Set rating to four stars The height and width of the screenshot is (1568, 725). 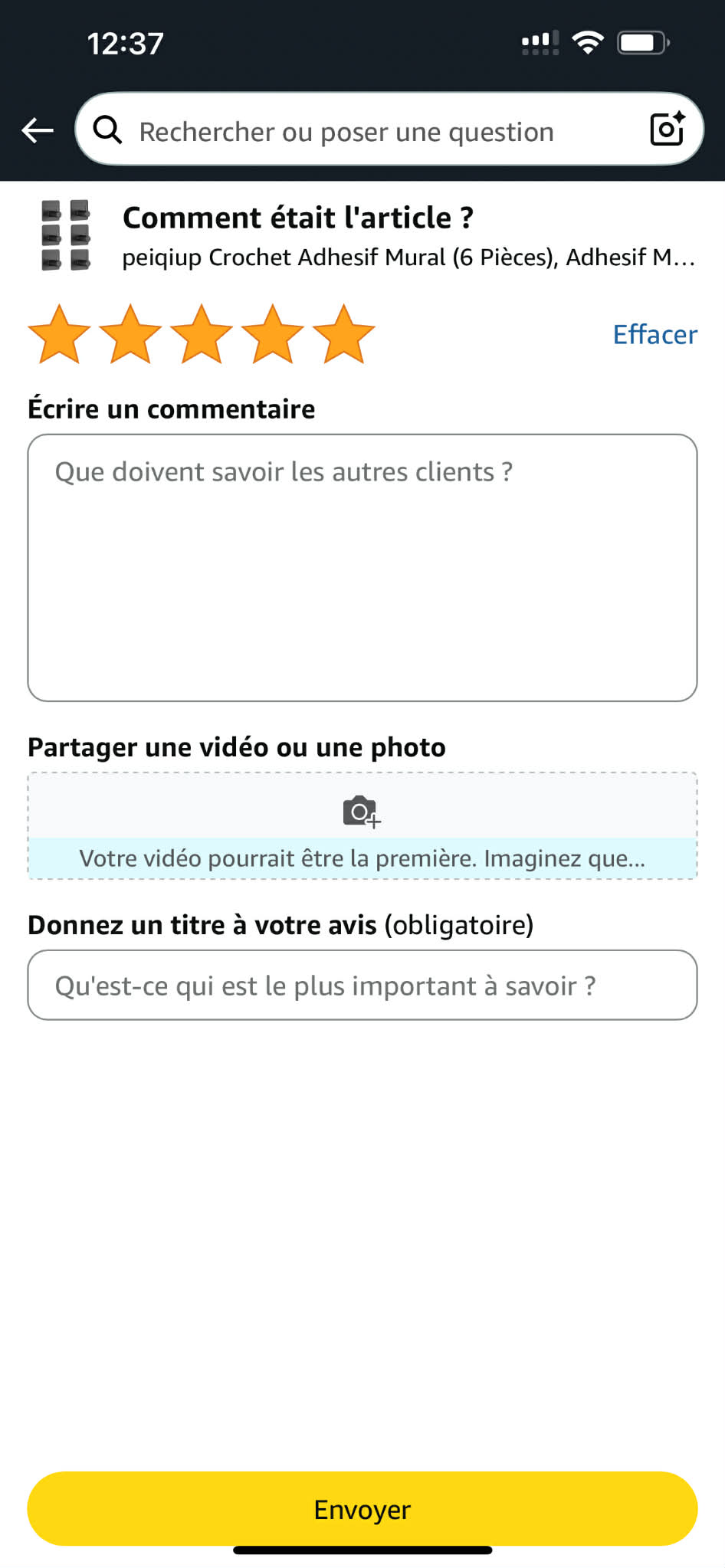pyautogui.click(x=273, y=334)
